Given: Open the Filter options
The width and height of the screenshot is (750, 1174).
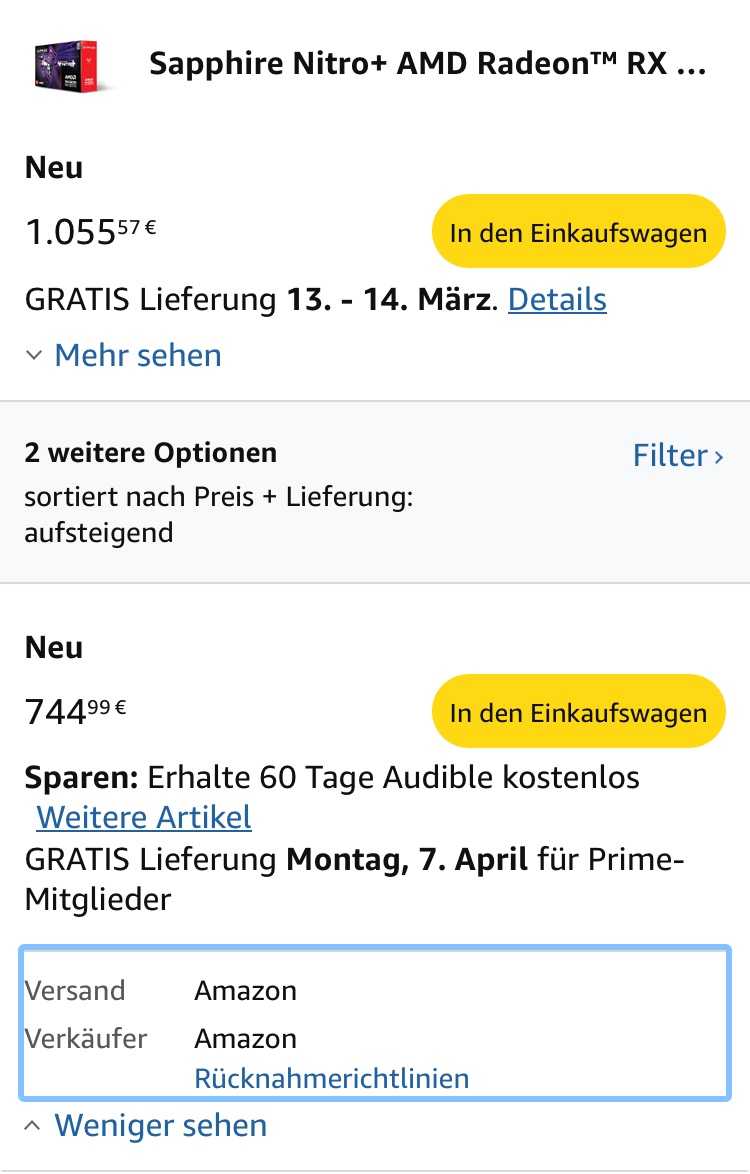Looking at the screenshot, I should 677,456.
